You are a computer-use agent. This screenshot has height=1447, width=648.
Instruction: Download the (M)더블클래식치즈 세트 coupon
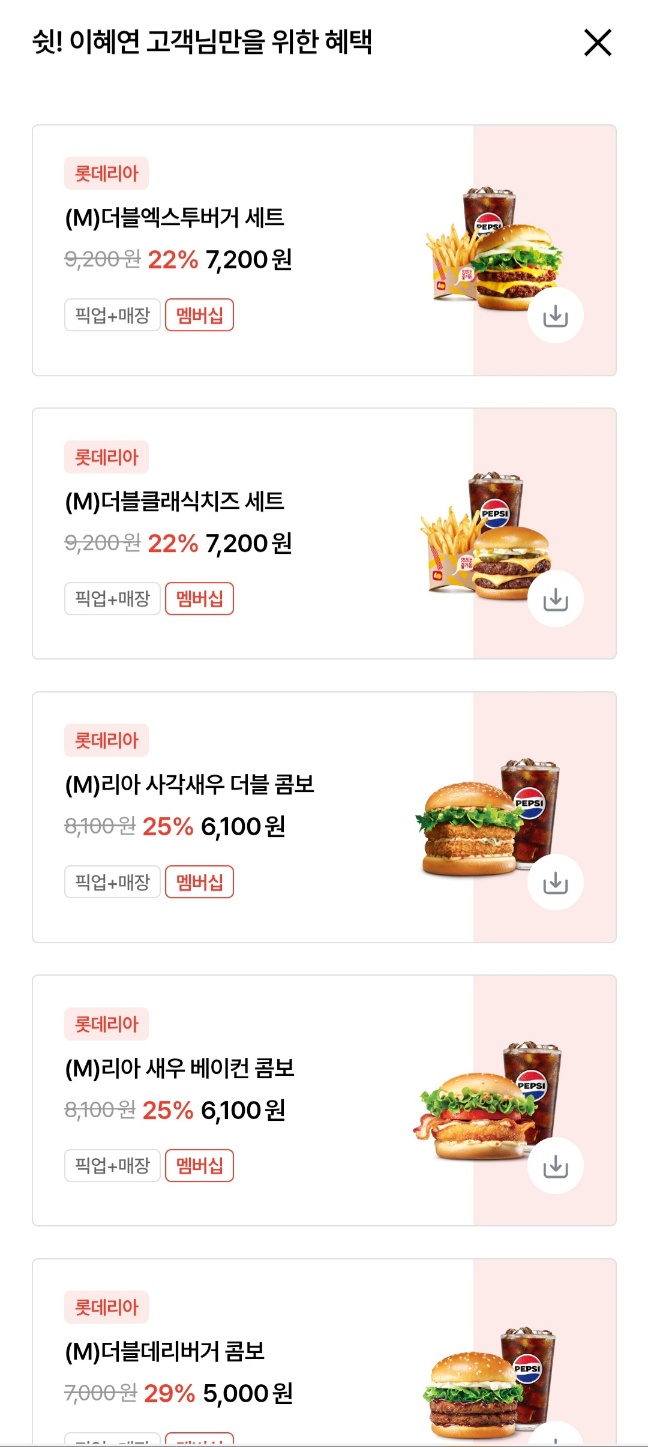point(555,599)
